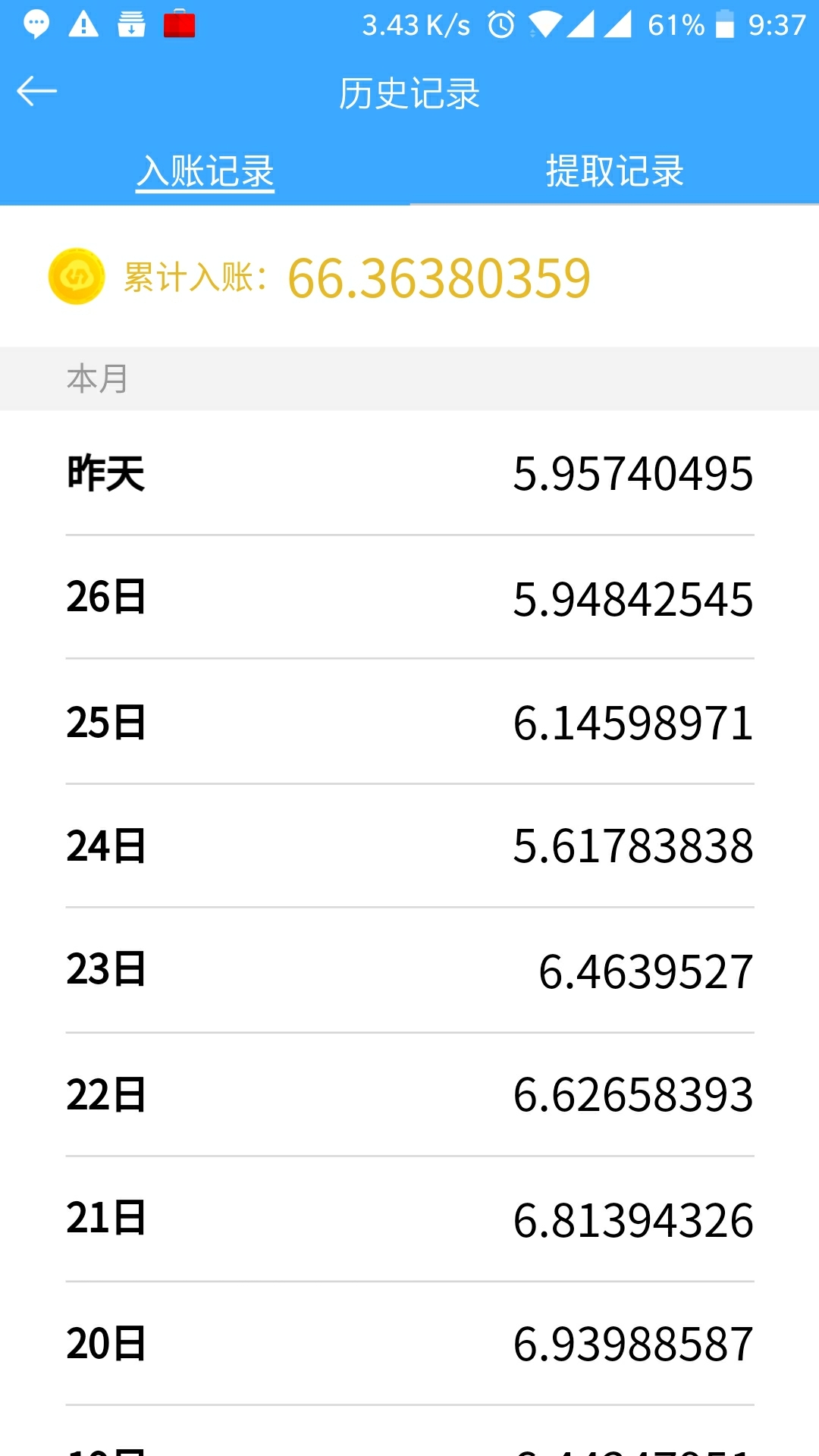The image size is (819, 1456).
Task: Select the 入账记录 tab
Action: [205, 171]
